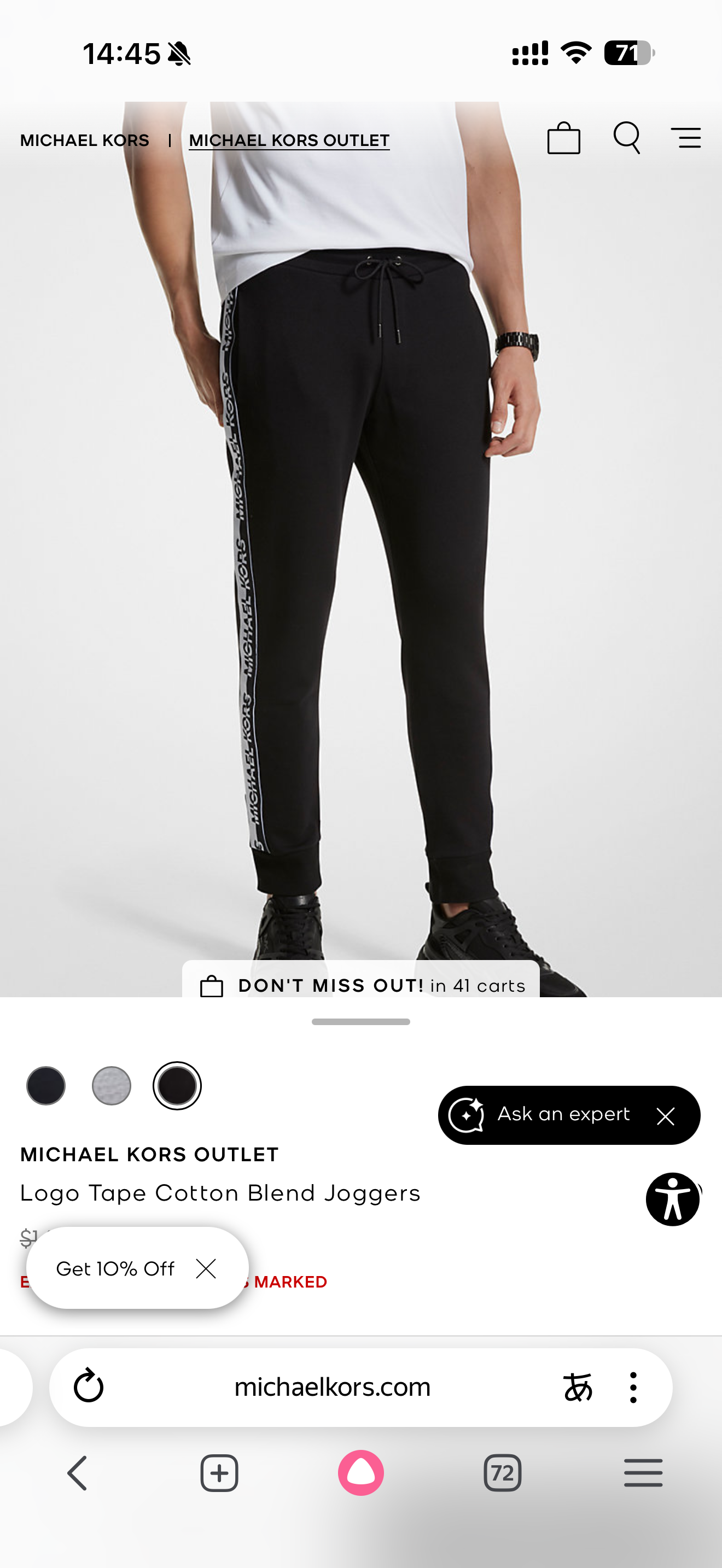
Task: Dismiss the Ask an expert bubble
Action: point(665,1116)
